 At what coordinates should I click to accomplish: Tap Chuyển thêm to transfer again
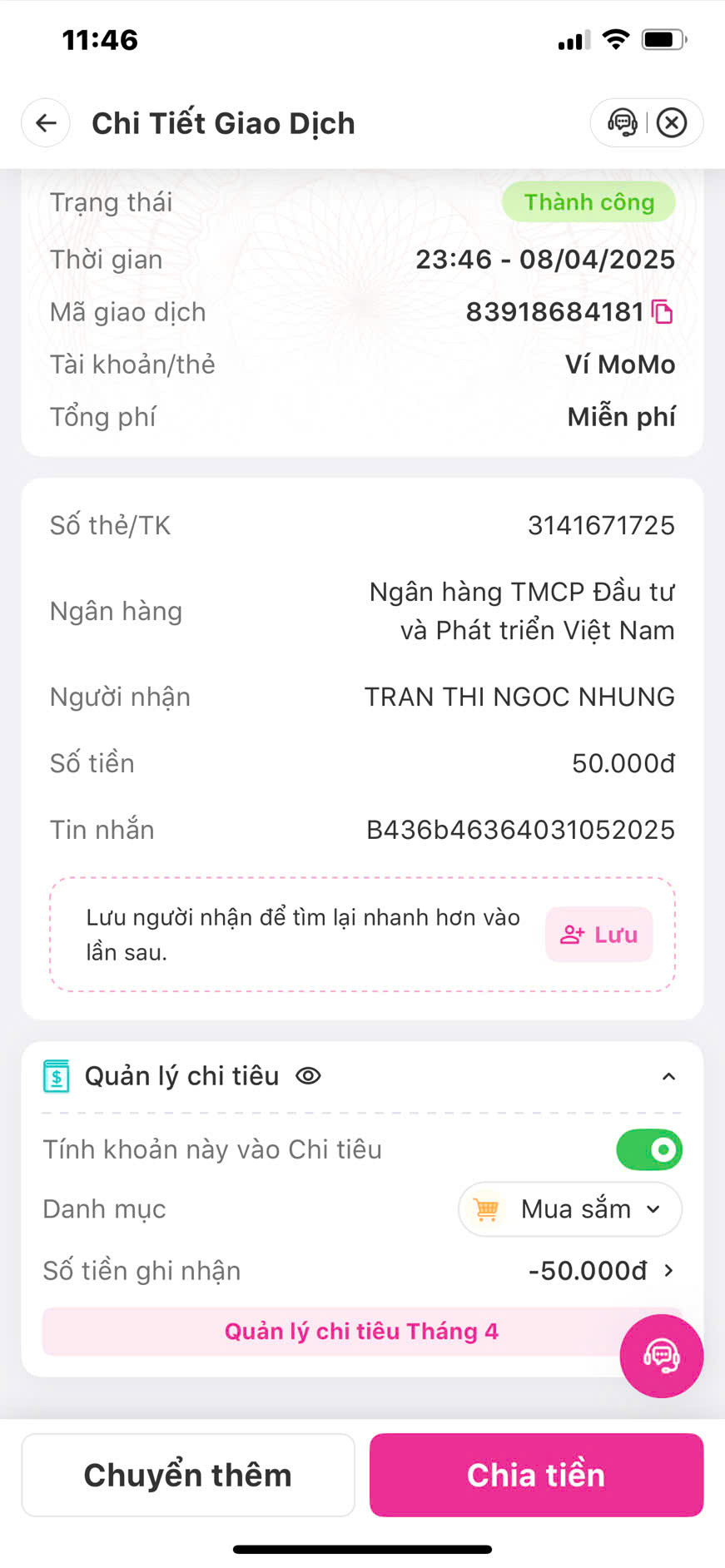tap(188, 1475)
